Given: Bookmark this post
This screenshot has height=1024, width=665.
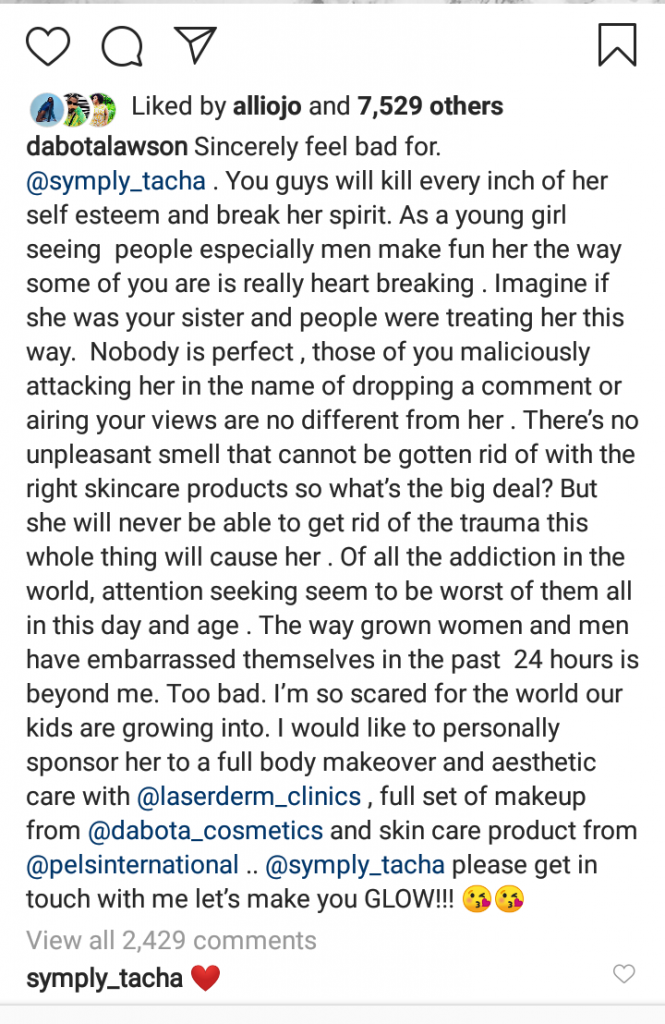Looking at the screenshot, I should pos(617,46).
